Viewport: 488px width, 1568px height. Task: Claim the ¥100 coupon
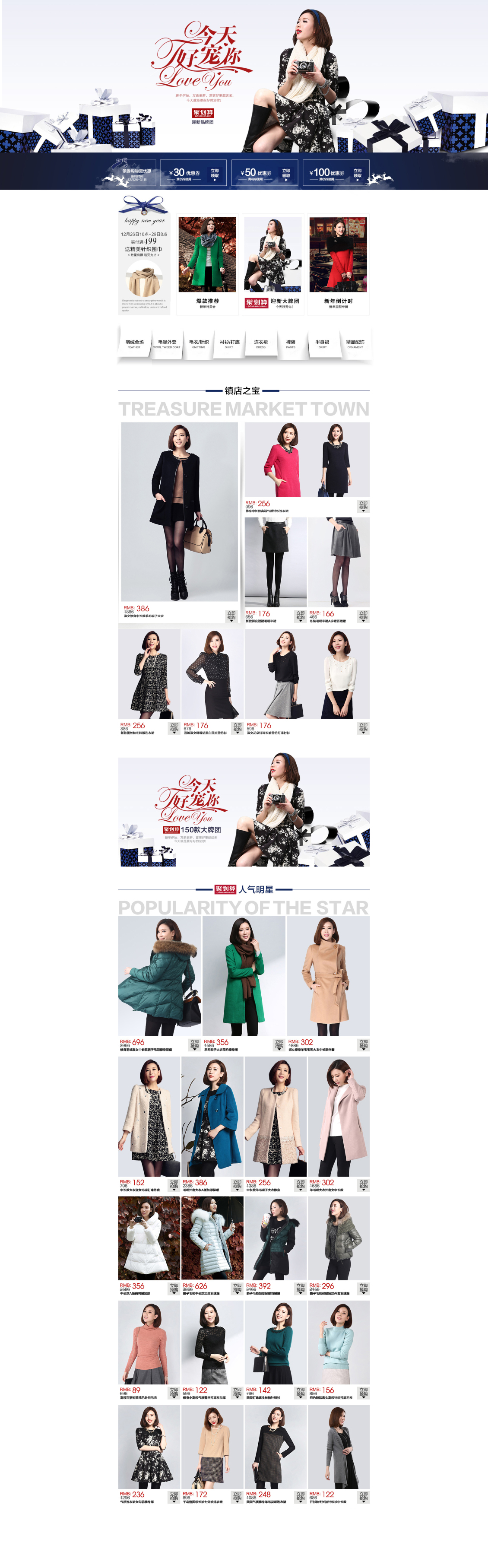[357, 174]
